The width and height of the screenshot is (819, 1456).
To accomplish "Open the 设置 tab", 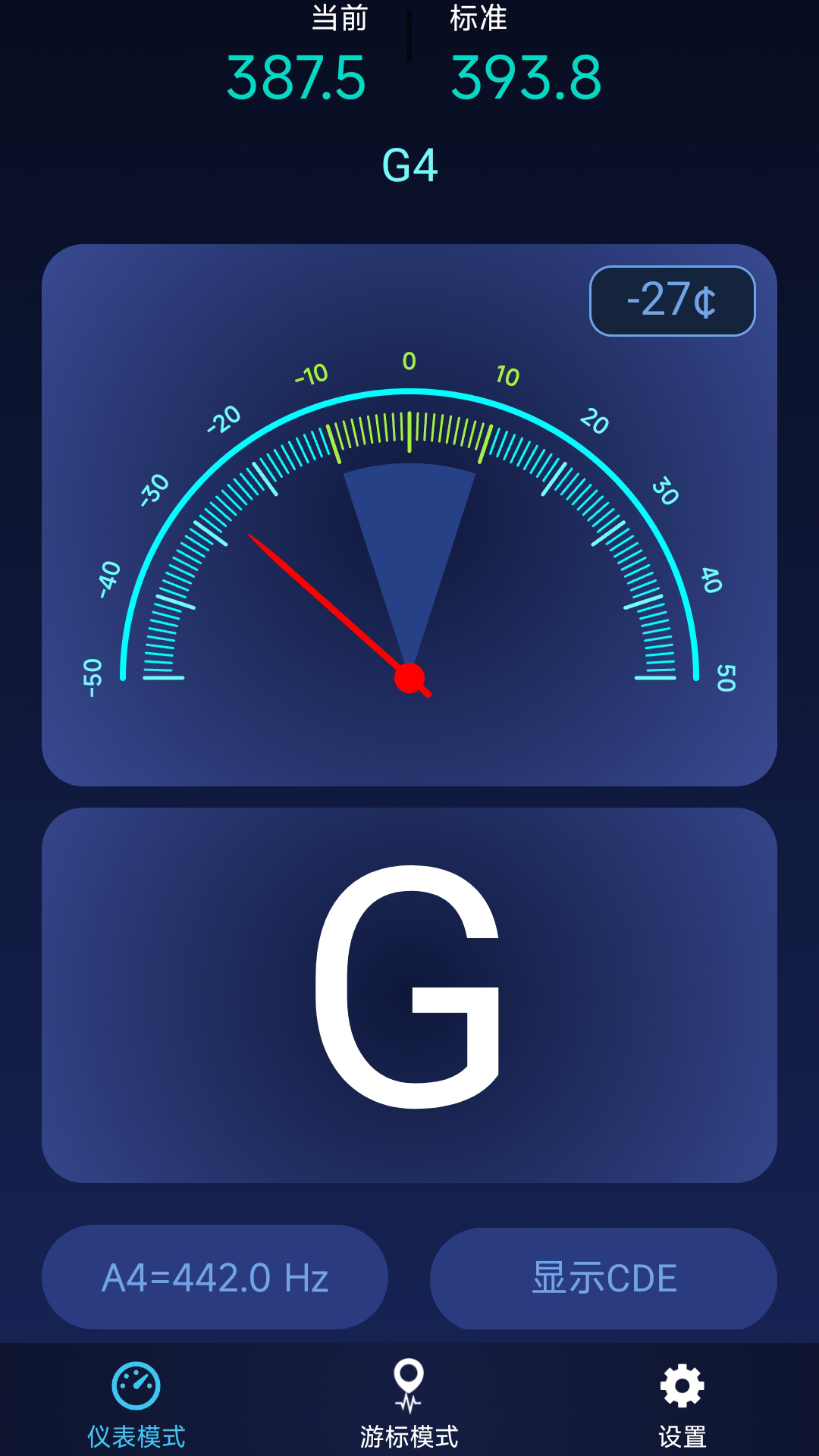I will 682,1404.
